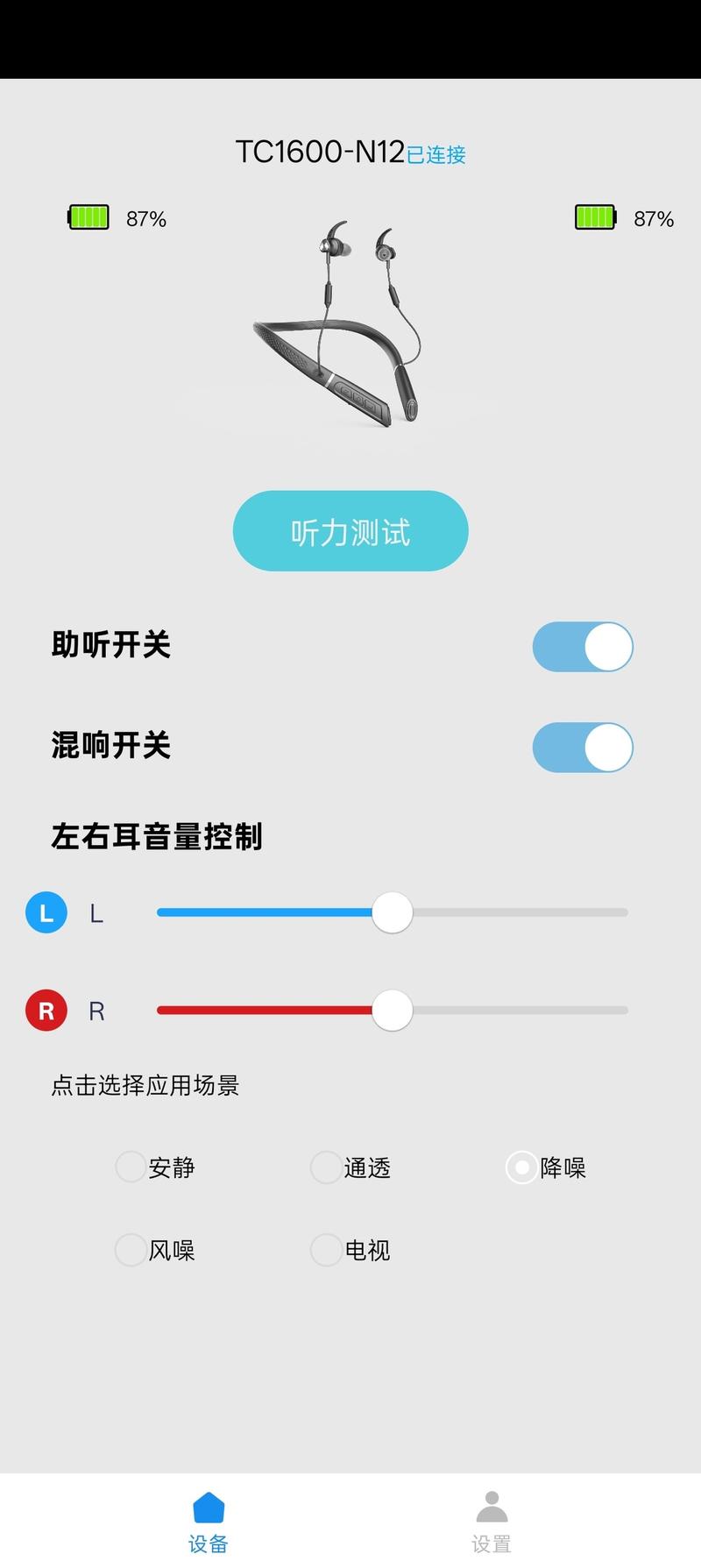The image size is (701, 1568).
Task: Select the 降噪 noise reduction option
Action: [x=546, y=1167]
